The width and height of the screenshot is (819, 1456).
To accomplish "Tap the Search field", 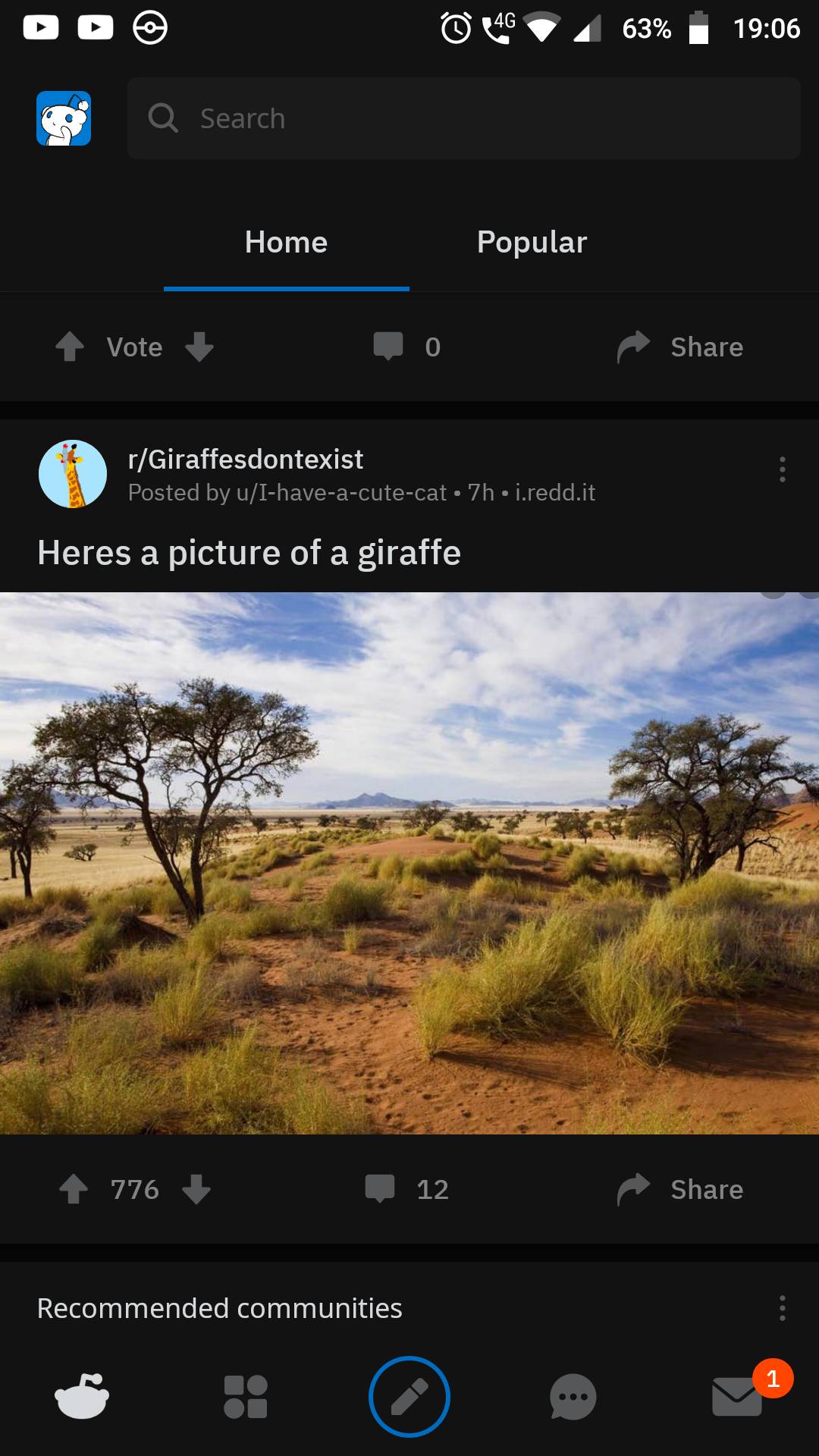I will (463, 118).
